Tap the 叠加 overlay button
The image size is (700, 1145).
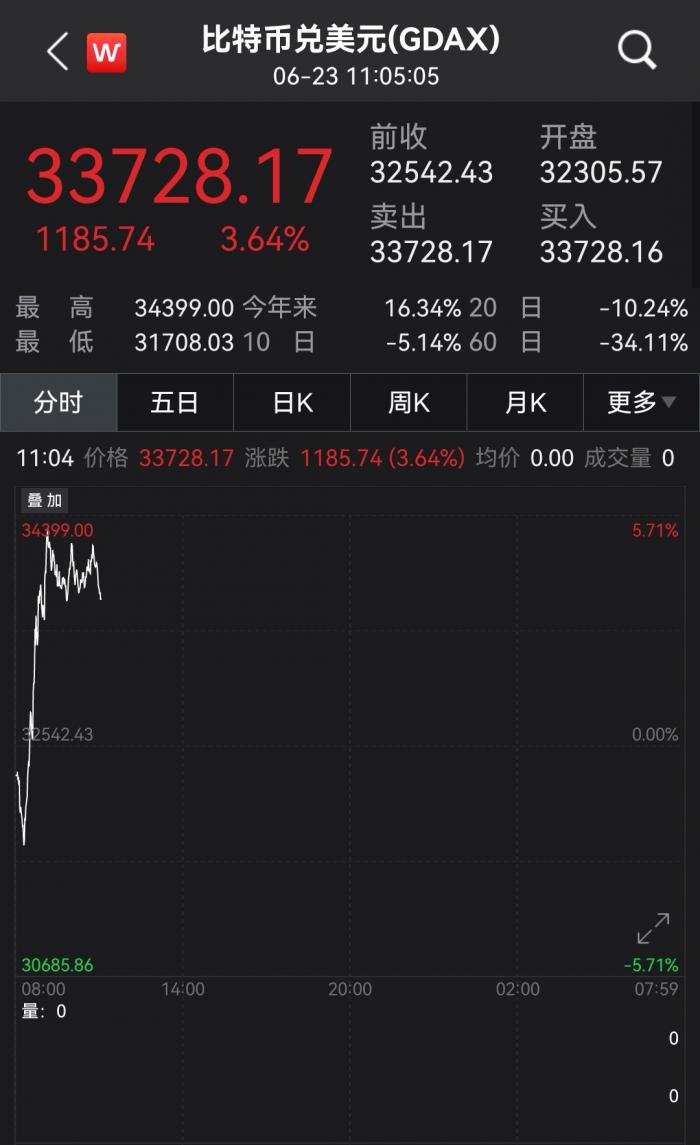(x=45, y=500)
